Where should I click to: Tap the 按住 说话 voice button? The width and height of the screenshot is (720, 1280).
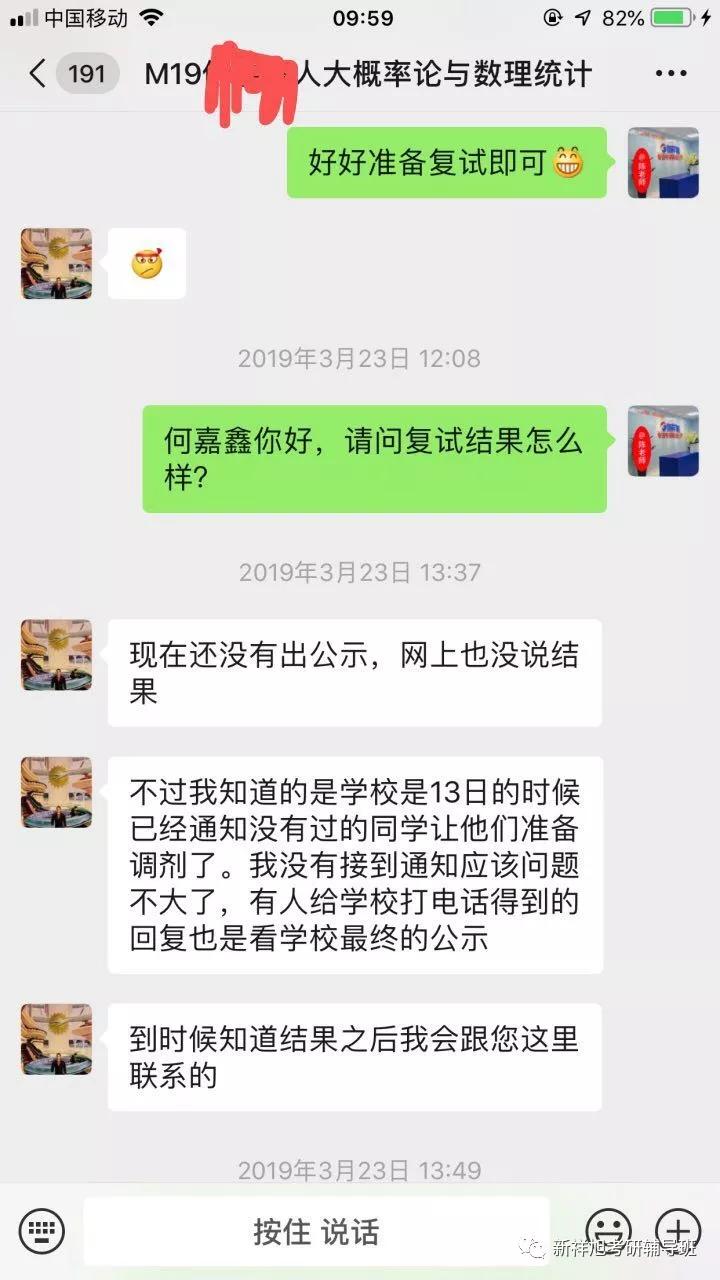pyautogui.click(x=316, y=1230)
